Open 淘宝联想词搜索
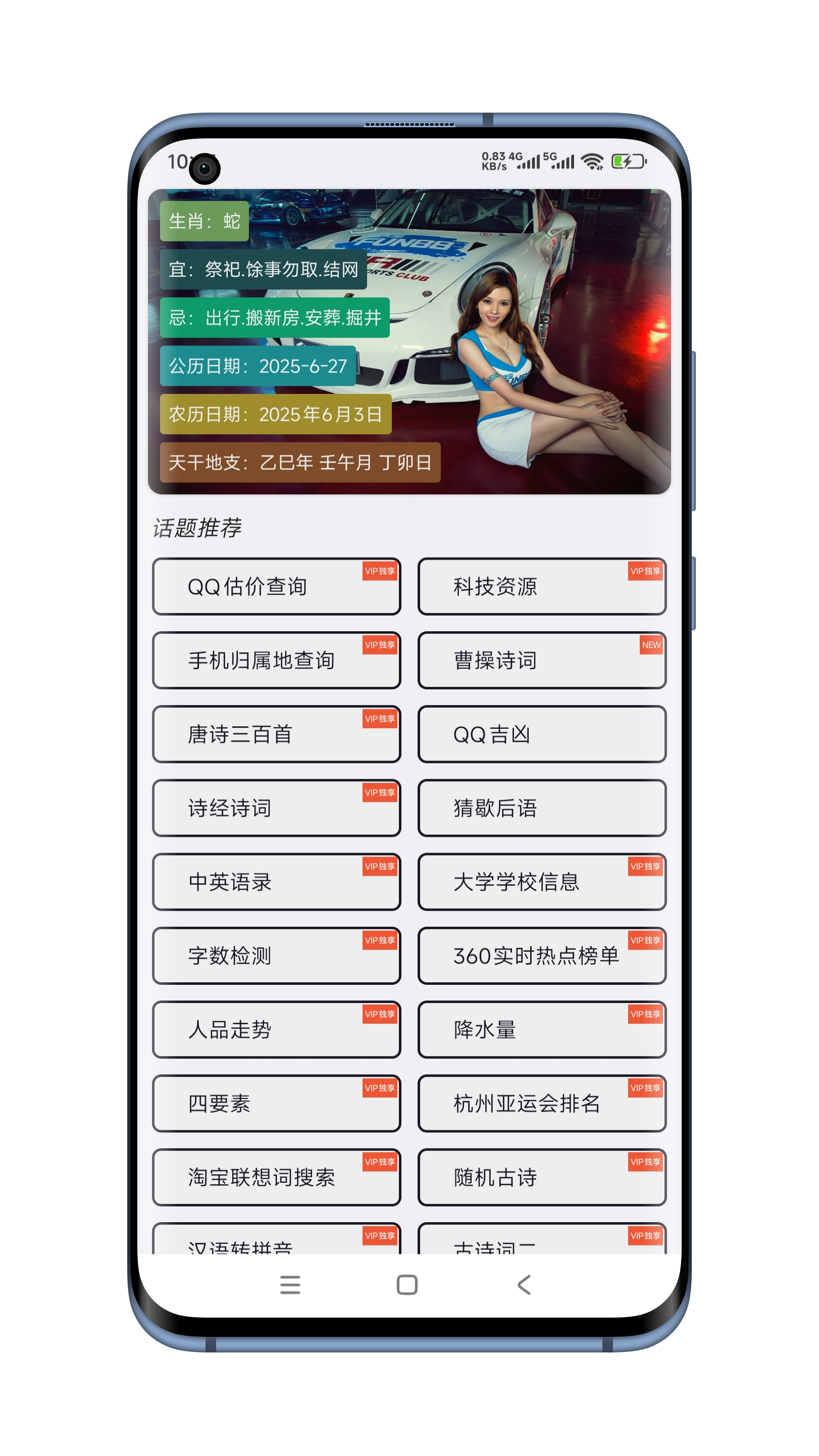 pyautogui.click(x=276, y=1177)
